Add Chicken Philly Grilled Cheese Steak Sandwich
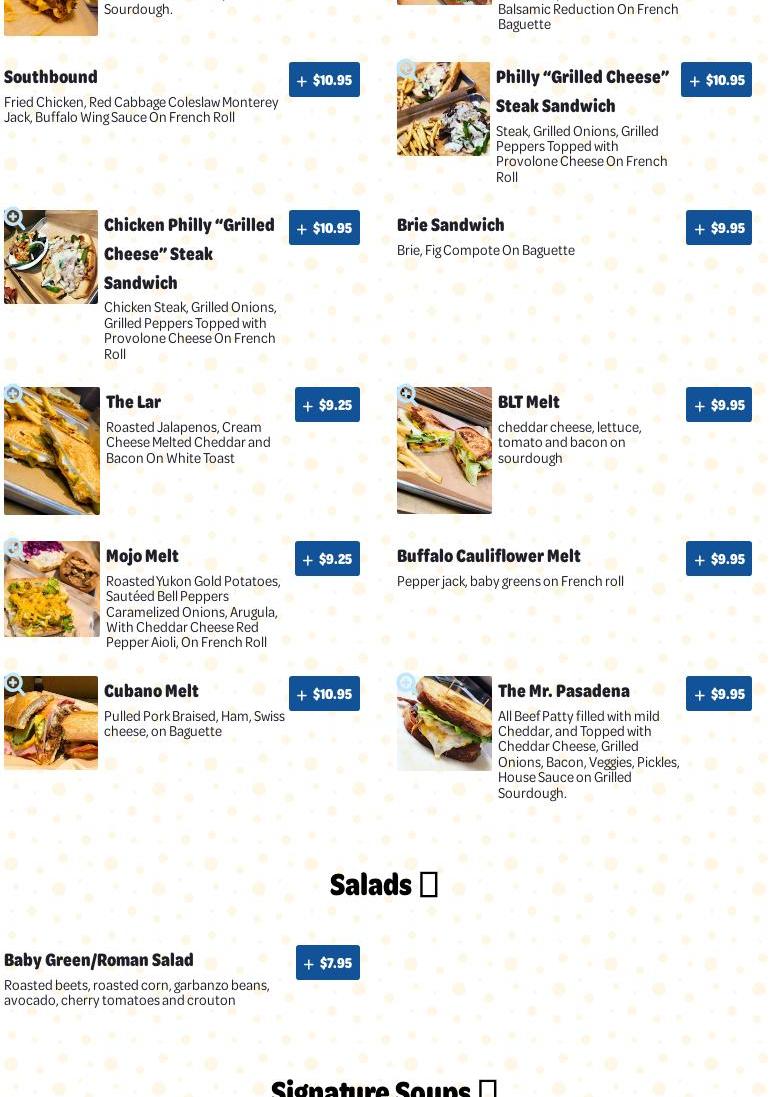The image size is (770, 1097). tap(324, 228)
